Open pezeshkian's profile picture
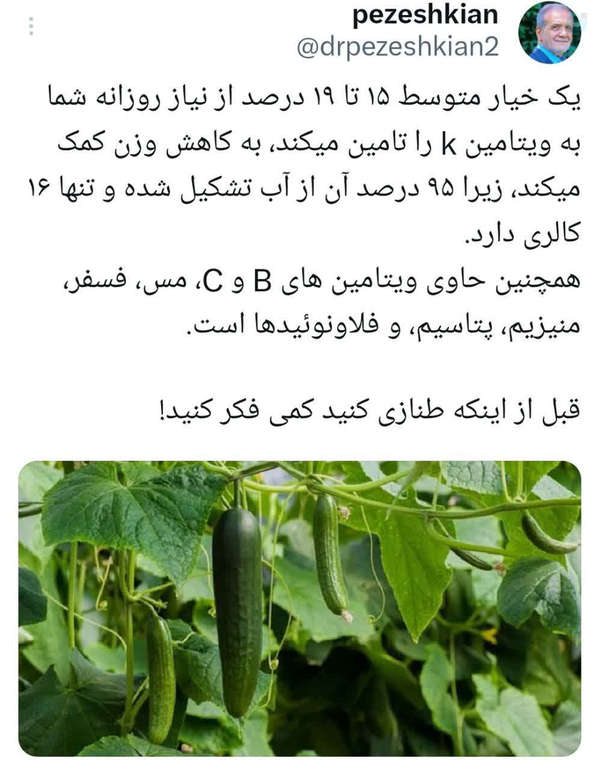The width and height of the screenshot is (600, 770). [549, 34]
